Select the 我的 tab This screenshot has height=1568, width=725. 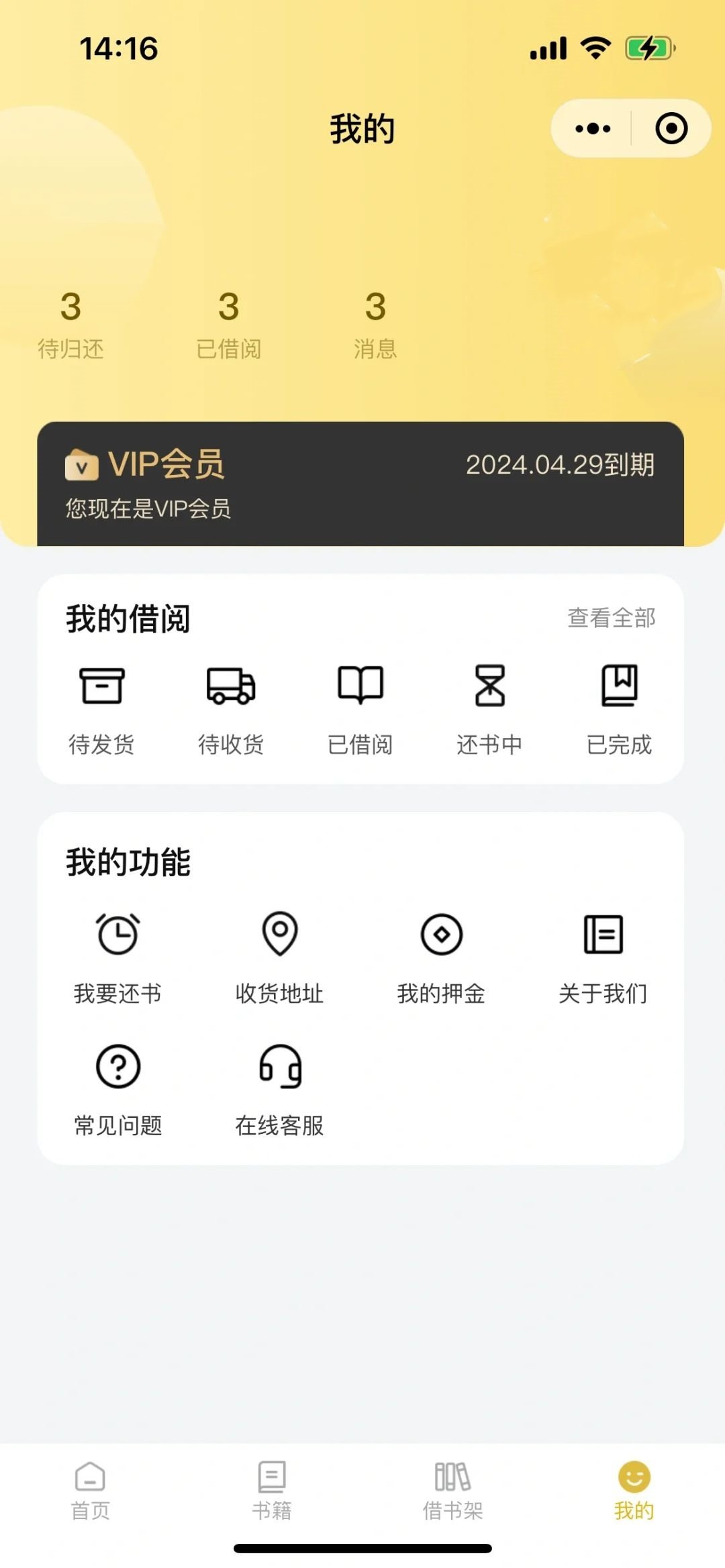[634, 1490]
